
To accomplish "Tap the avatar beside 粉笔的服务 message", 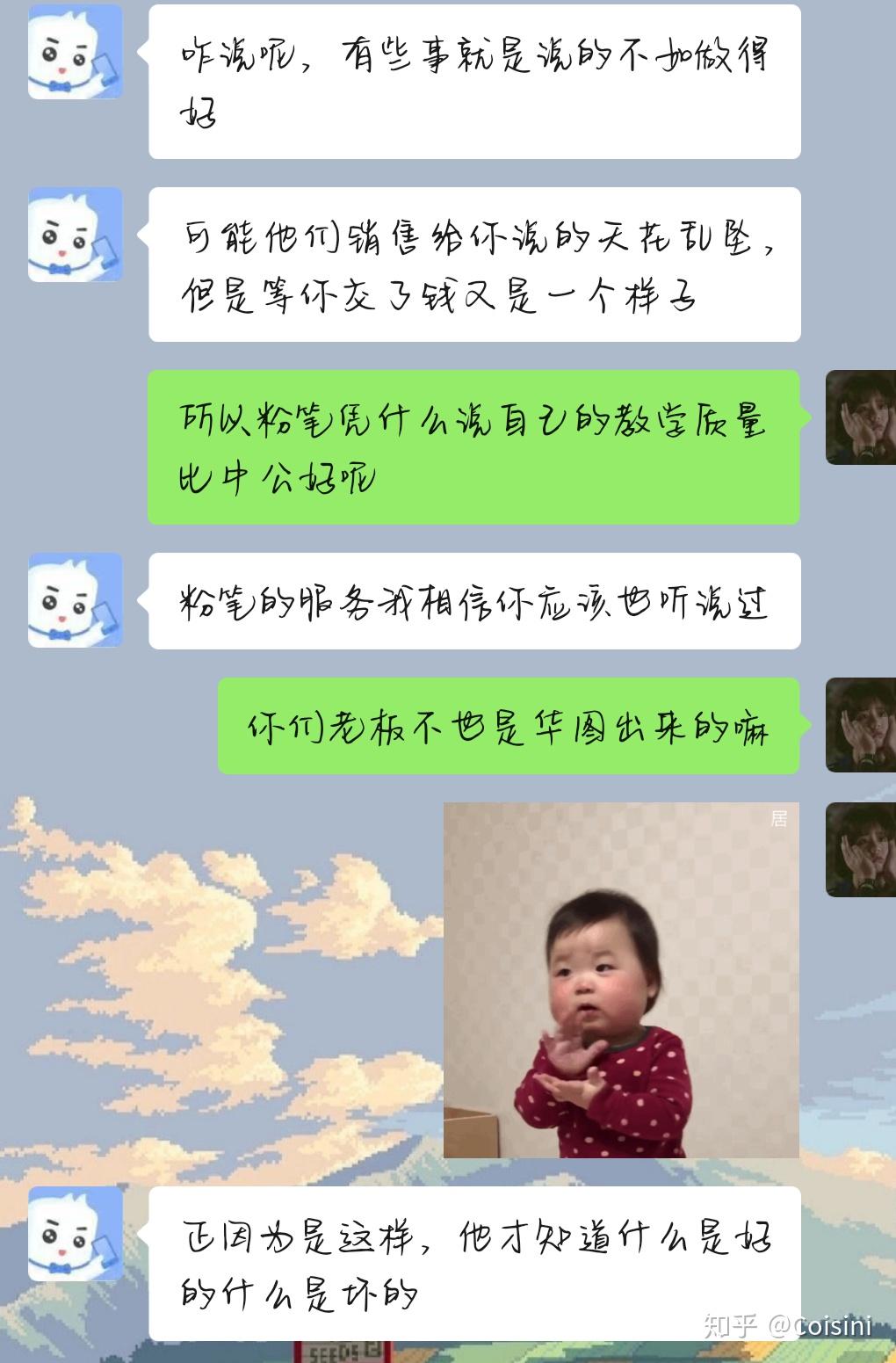I will [x=76, y=600].
